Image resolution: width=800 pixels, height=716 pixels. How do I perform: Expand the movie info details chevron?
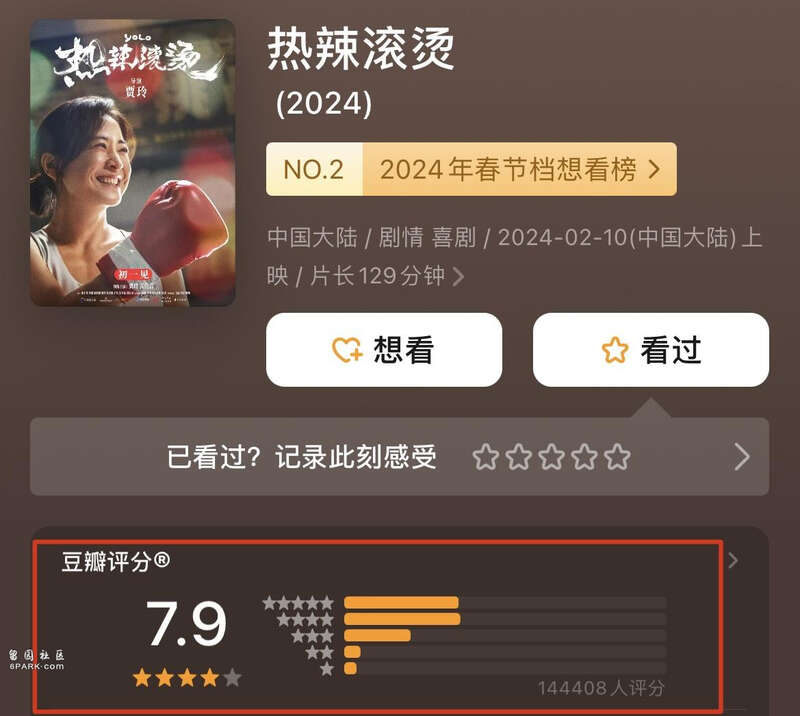(459, 277)
